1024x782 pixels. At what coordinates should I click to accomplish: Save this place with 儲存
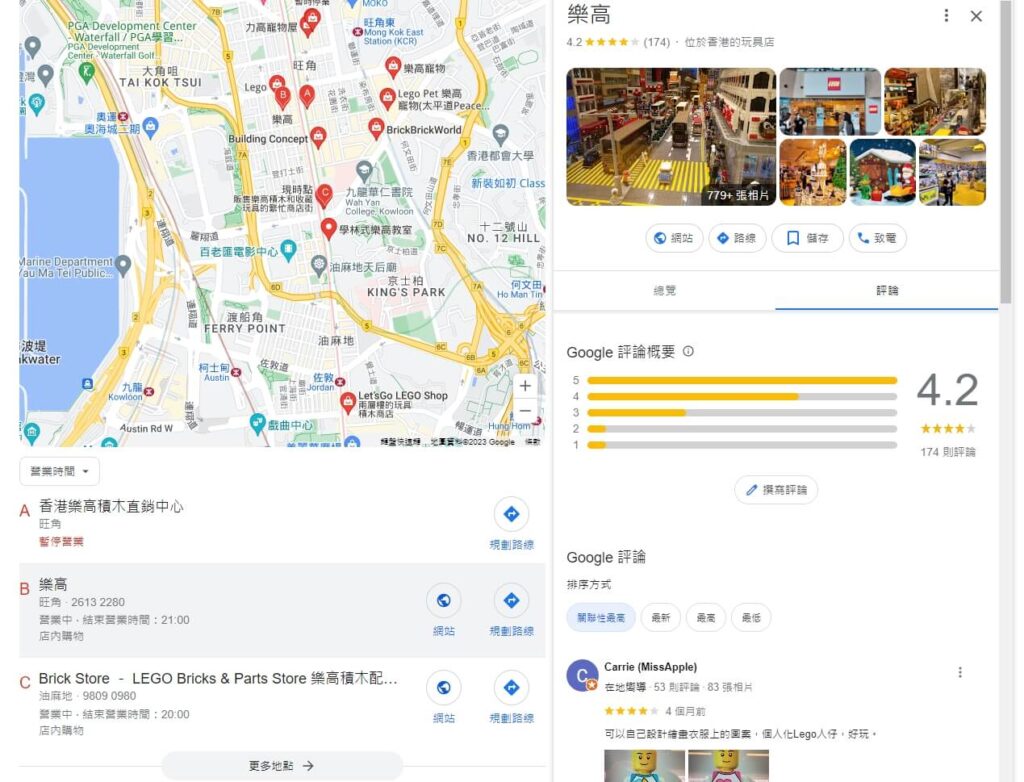tap(807, 238)
